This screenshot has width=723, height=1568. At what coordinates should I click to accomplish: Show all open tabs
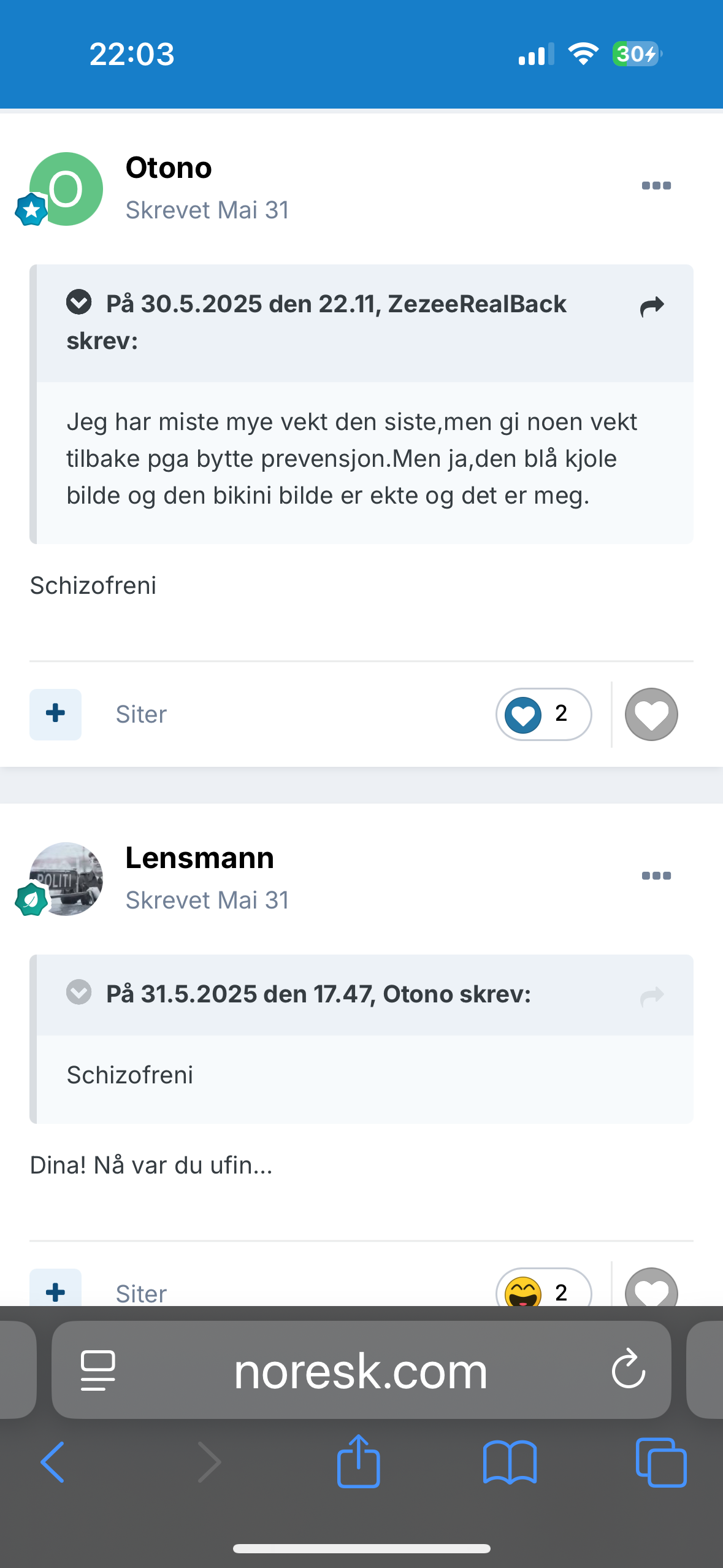(x=661, y=1462)
